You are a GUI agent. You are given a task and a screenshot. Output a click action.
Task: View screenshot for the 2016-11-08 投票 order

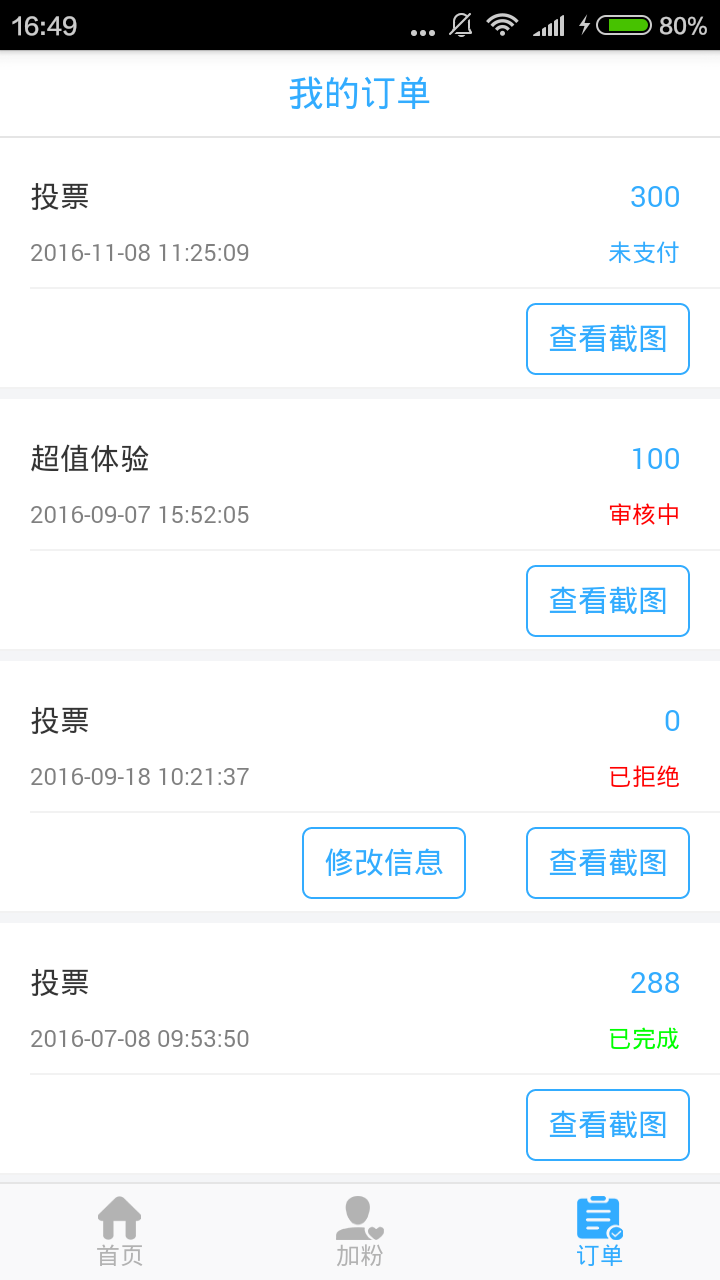click(608, 339)
